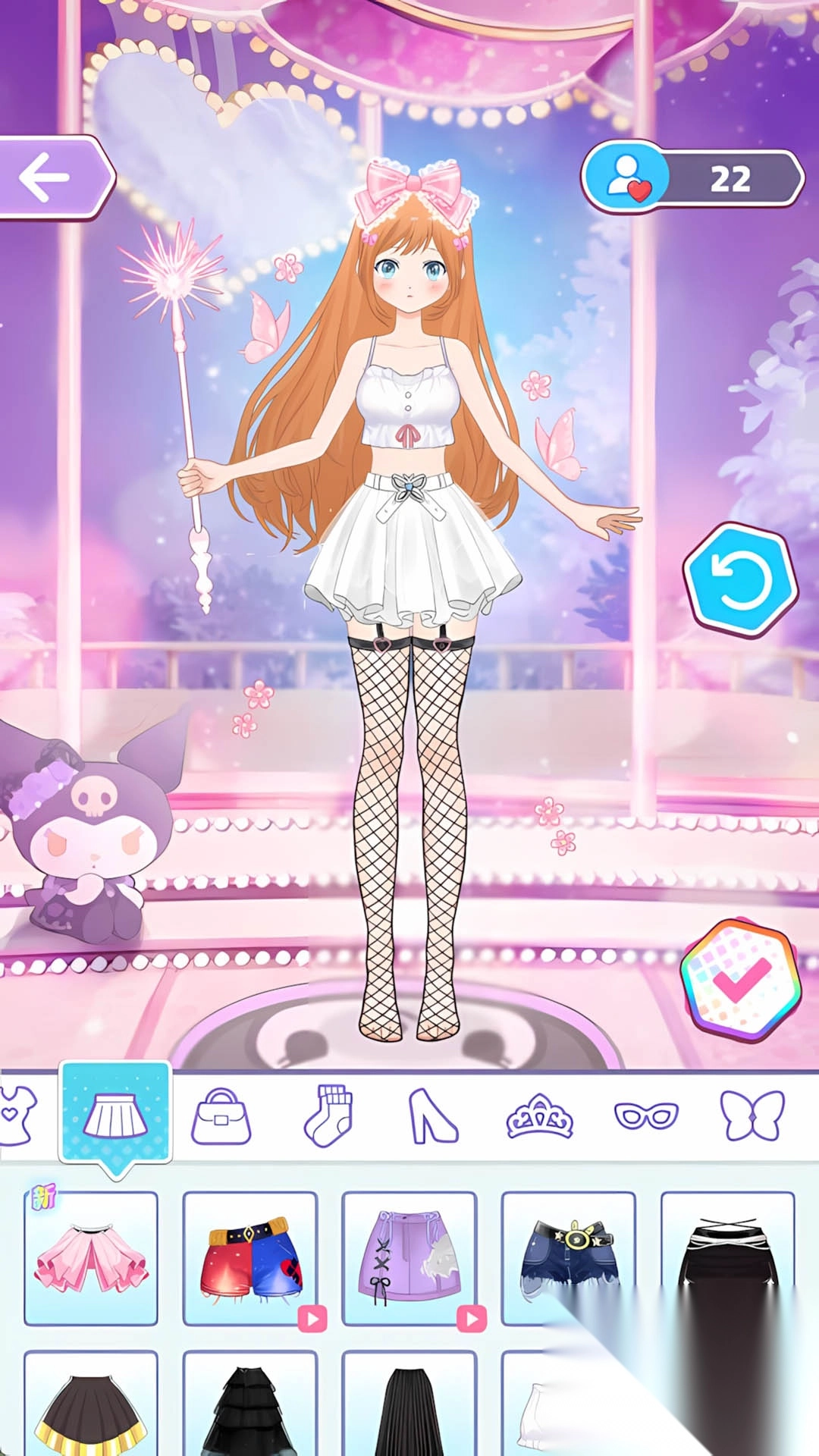
Task: Confirm the outfit with the checkmark button
Action: coord(741,980)
